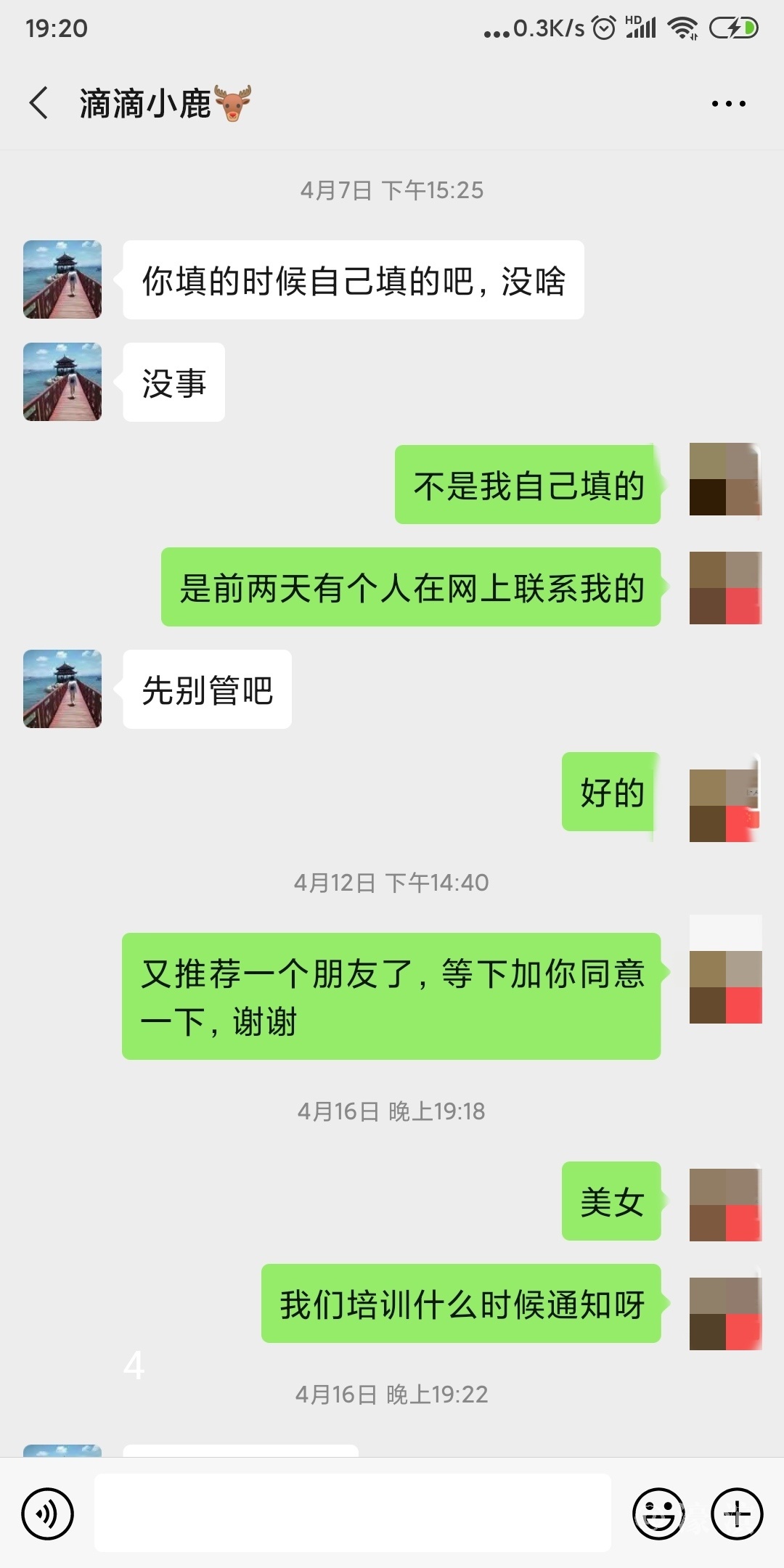Go back from the 滴滴小鹿 chat
Image resolution: width=784 pixels, height=1568 pixels.
click(39, 102)
